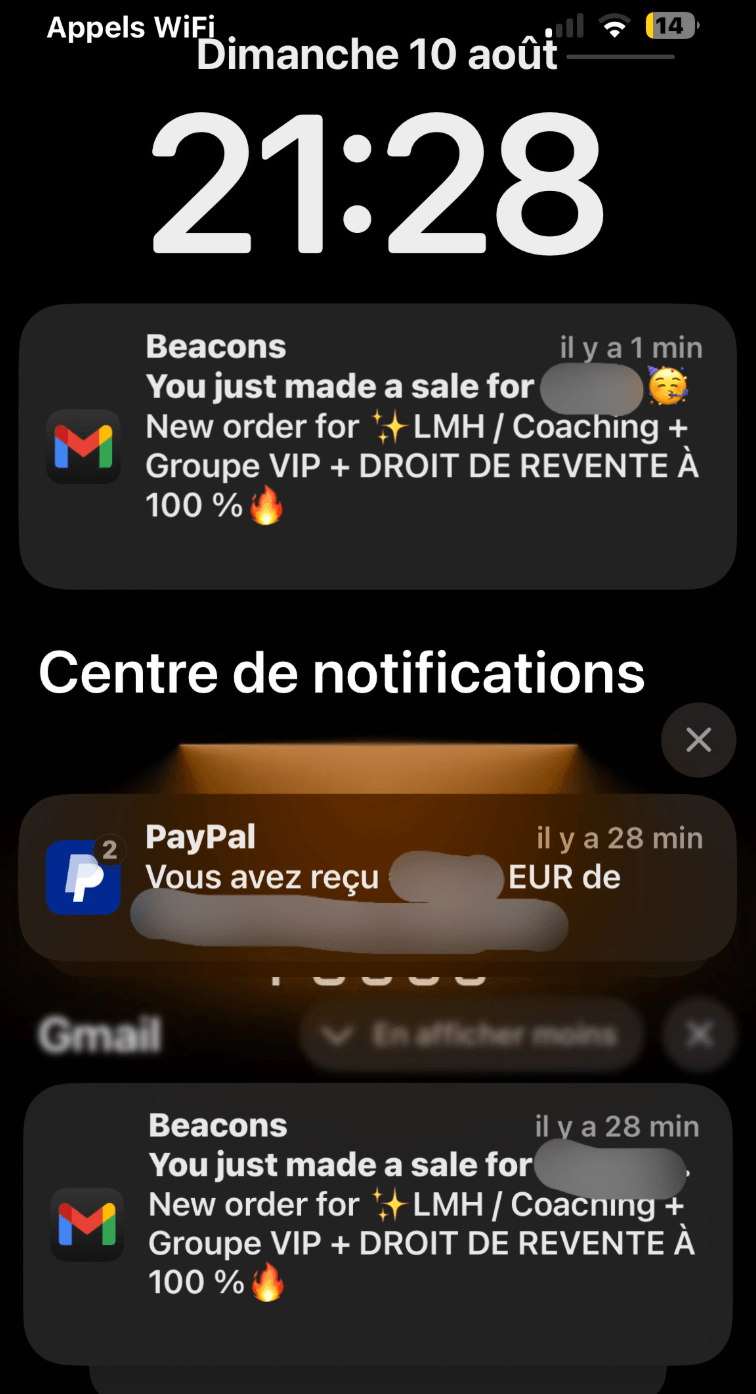The width and height of the screenshot is (756, 1394).
Task: Open the Beacons notification from 1 min ago
Action: click(378, 446)
